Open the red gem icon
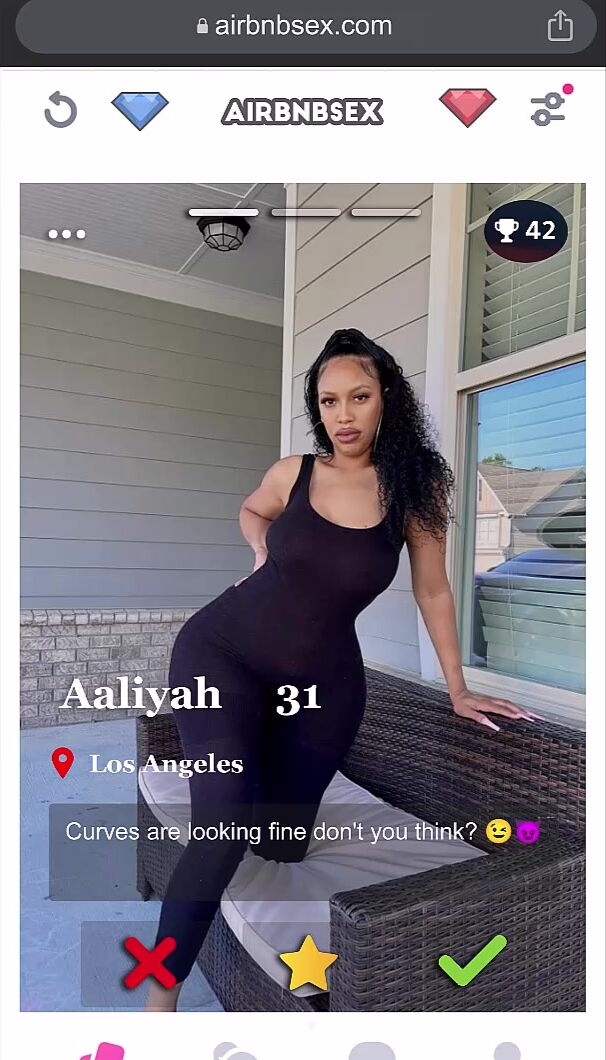 [467, 108]
